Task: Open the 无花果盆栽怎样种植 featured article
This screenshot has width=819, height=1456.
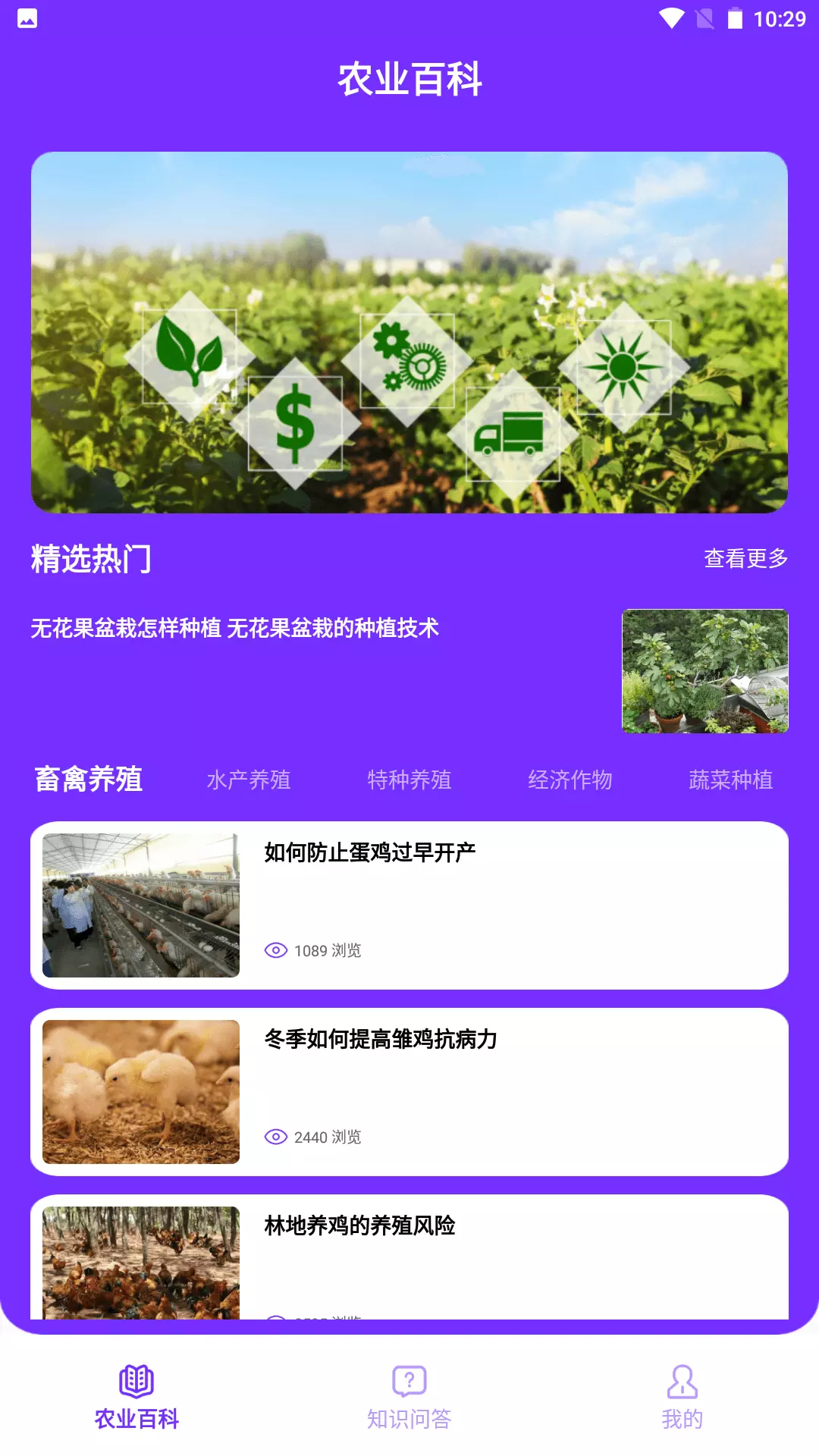Action: (409, 671)
